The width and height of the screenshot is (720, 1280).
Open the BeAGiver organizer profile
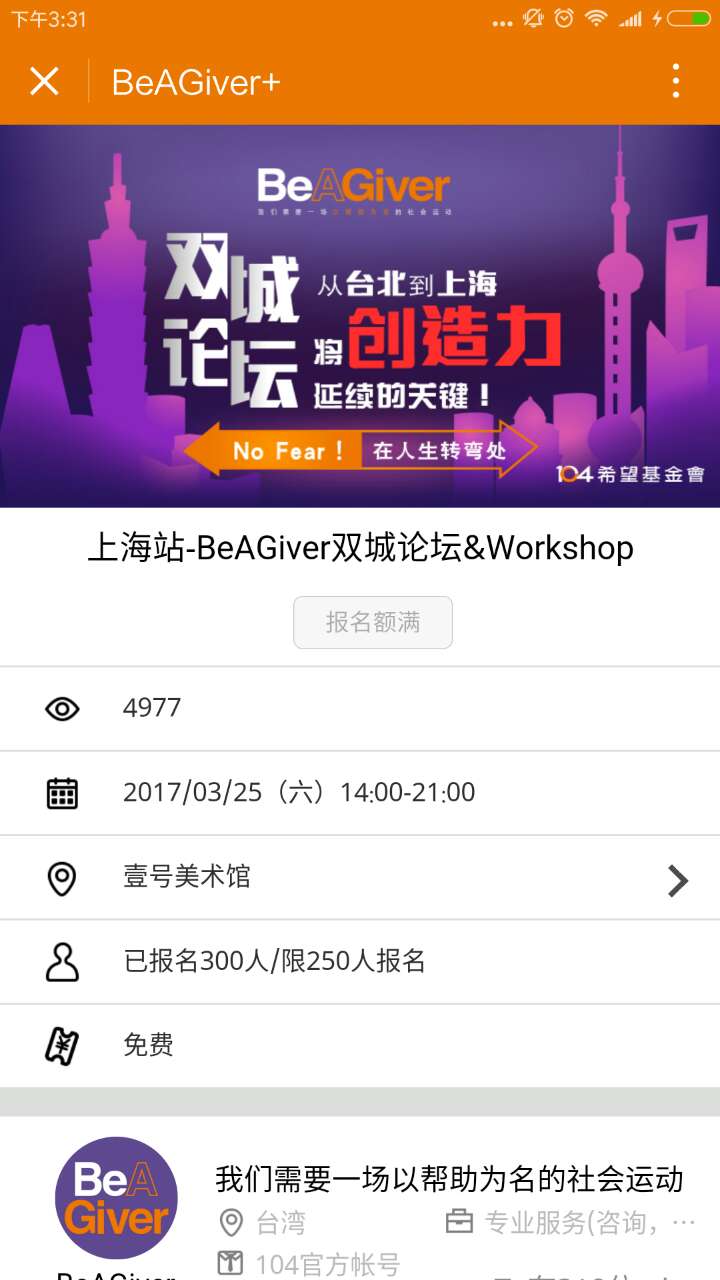(x=116, y=1198)
